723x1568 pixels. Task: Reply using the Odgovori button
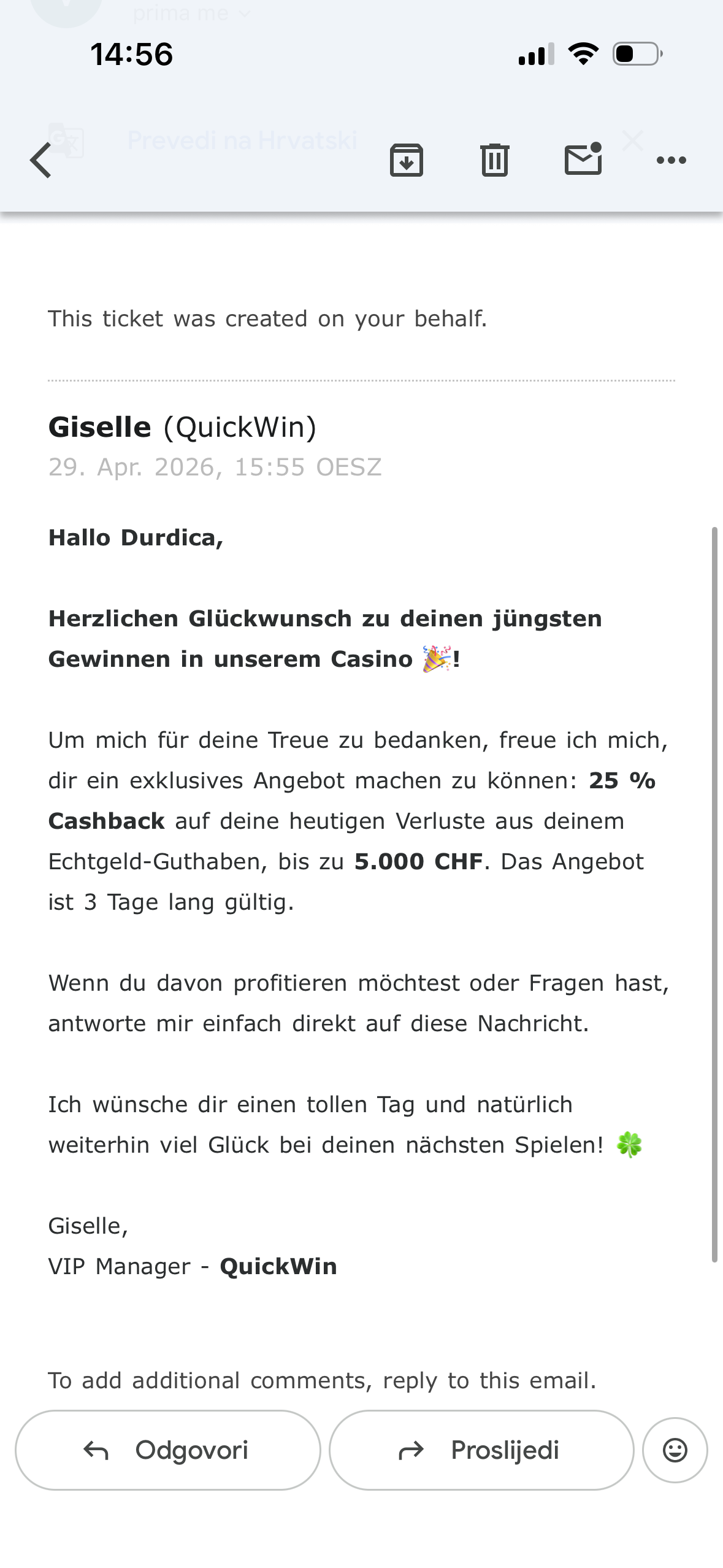click(168, 1450)
